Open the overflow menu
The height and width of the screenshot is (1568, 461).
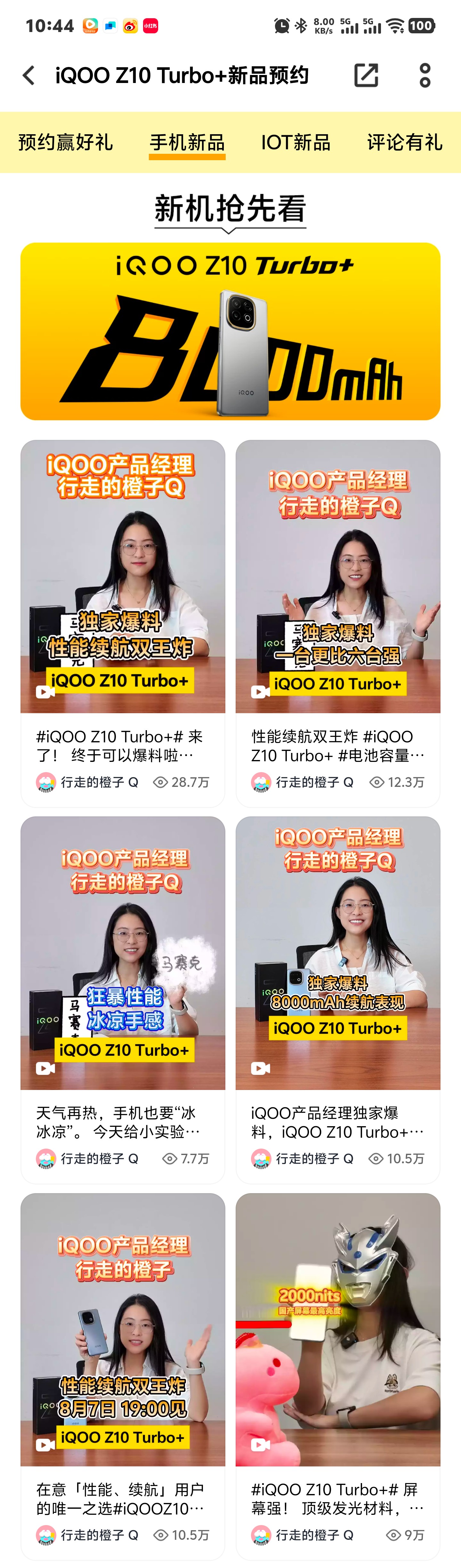[x=425, y=76]
